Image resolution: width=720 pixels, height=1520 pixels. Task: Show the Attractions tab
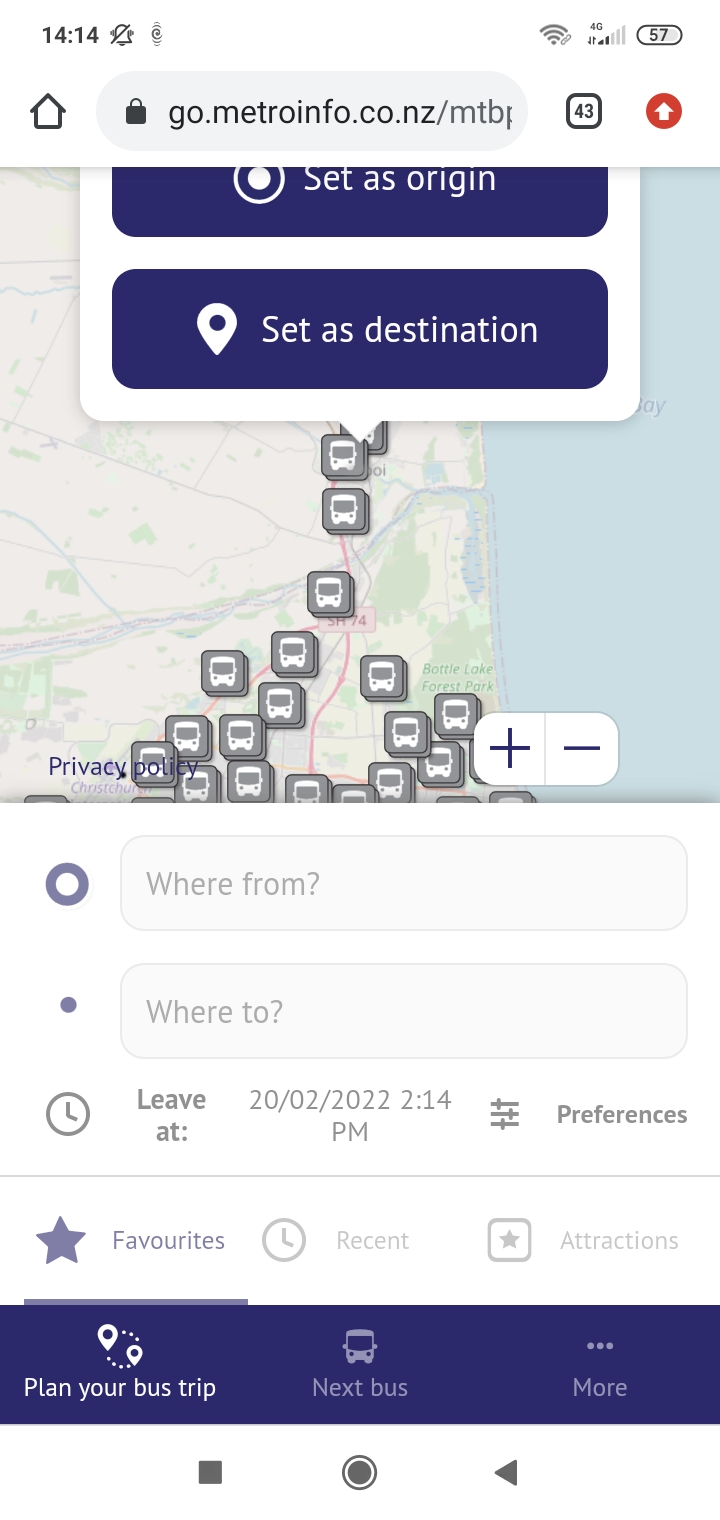point(583,1240)
